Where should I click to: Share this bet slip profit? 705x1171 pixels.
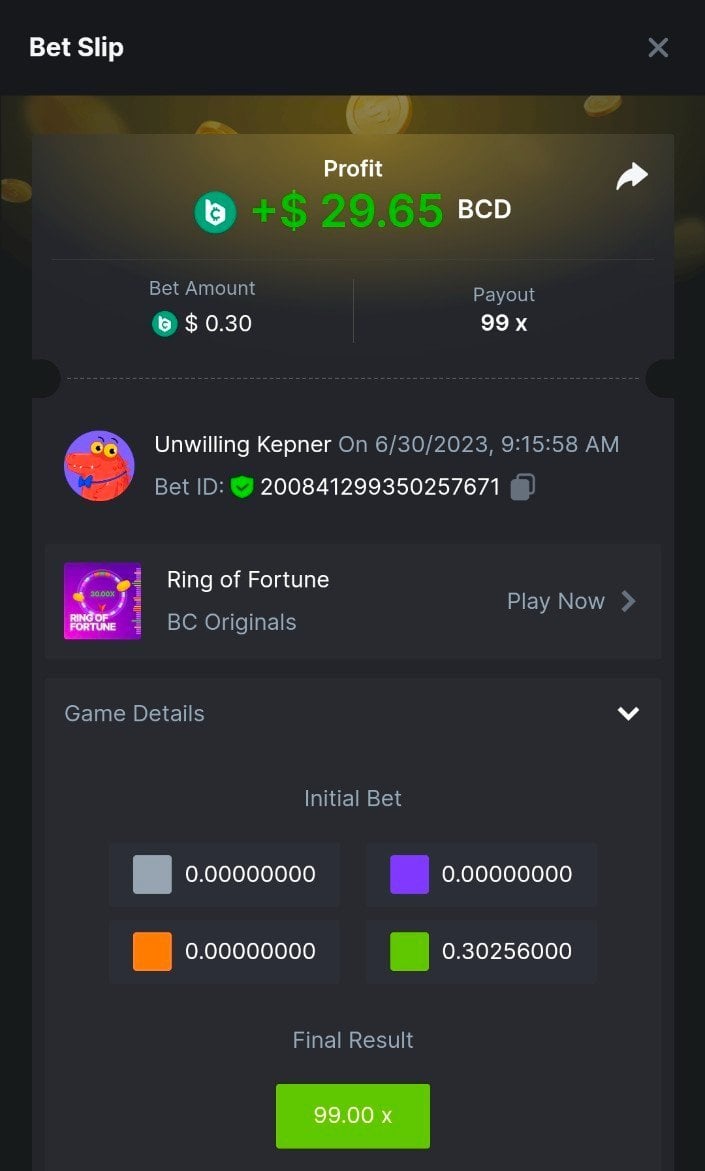point(632,177)
